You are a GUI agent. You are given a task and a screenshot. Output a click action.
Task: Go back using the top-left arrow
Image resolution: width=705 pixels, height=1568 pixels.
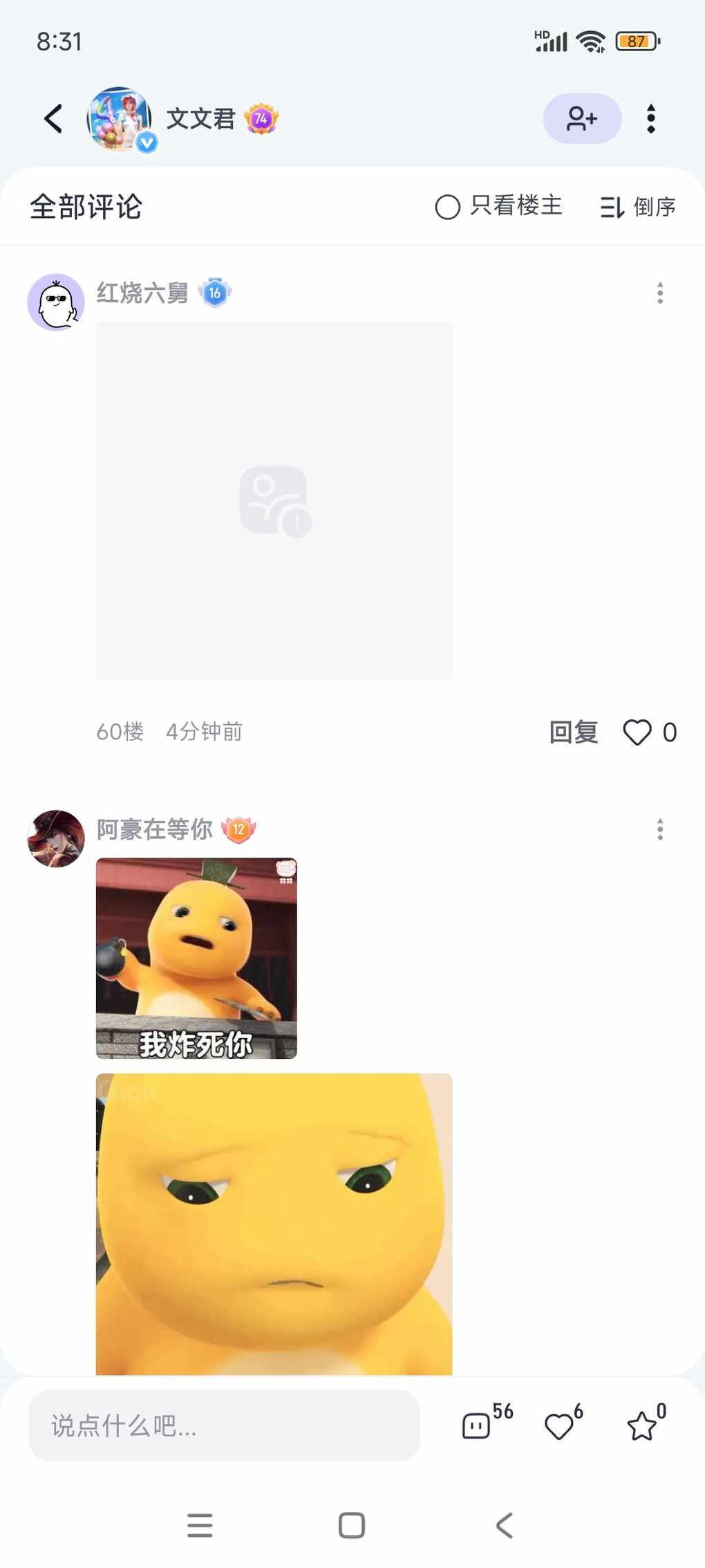(54, 119)
